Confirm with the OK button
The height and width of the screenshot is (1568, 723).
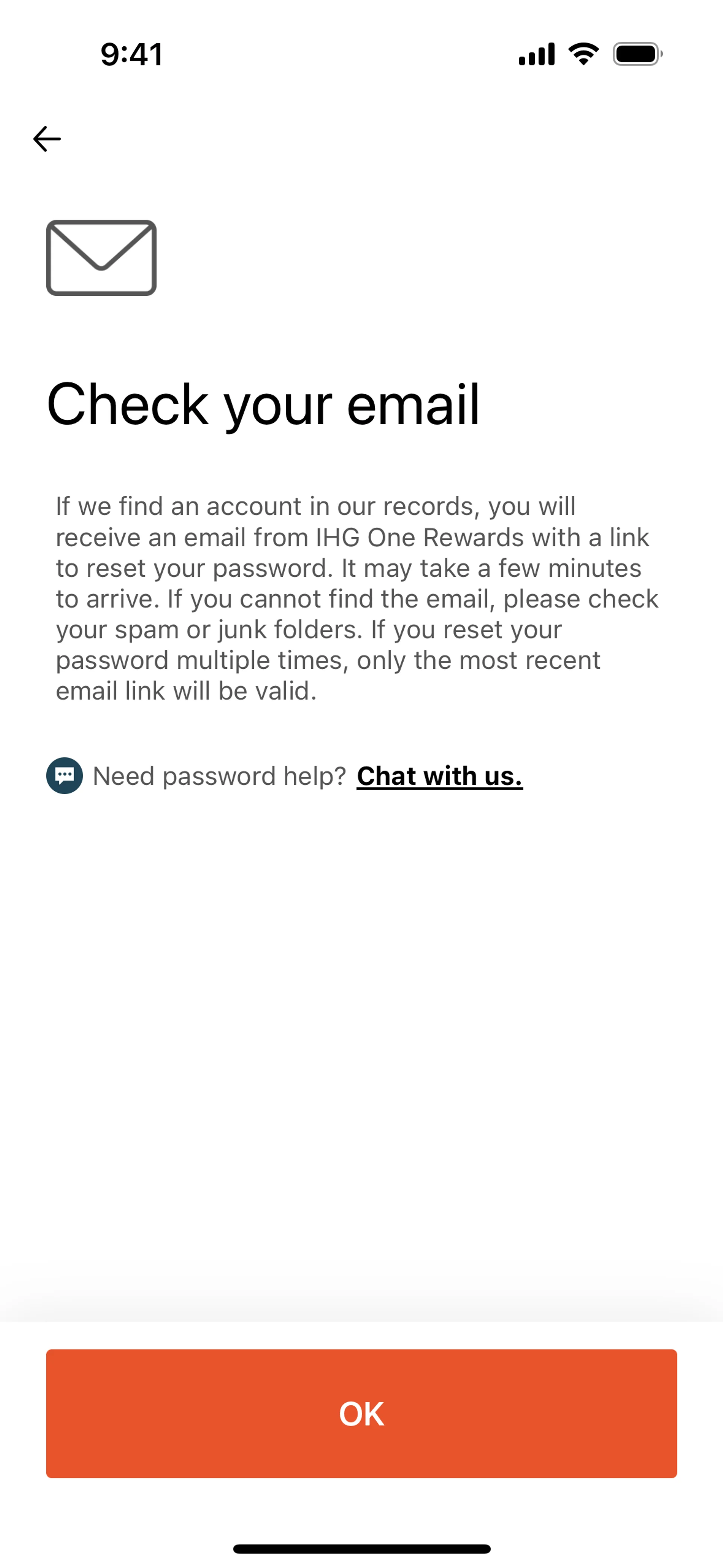[361, 1414]
